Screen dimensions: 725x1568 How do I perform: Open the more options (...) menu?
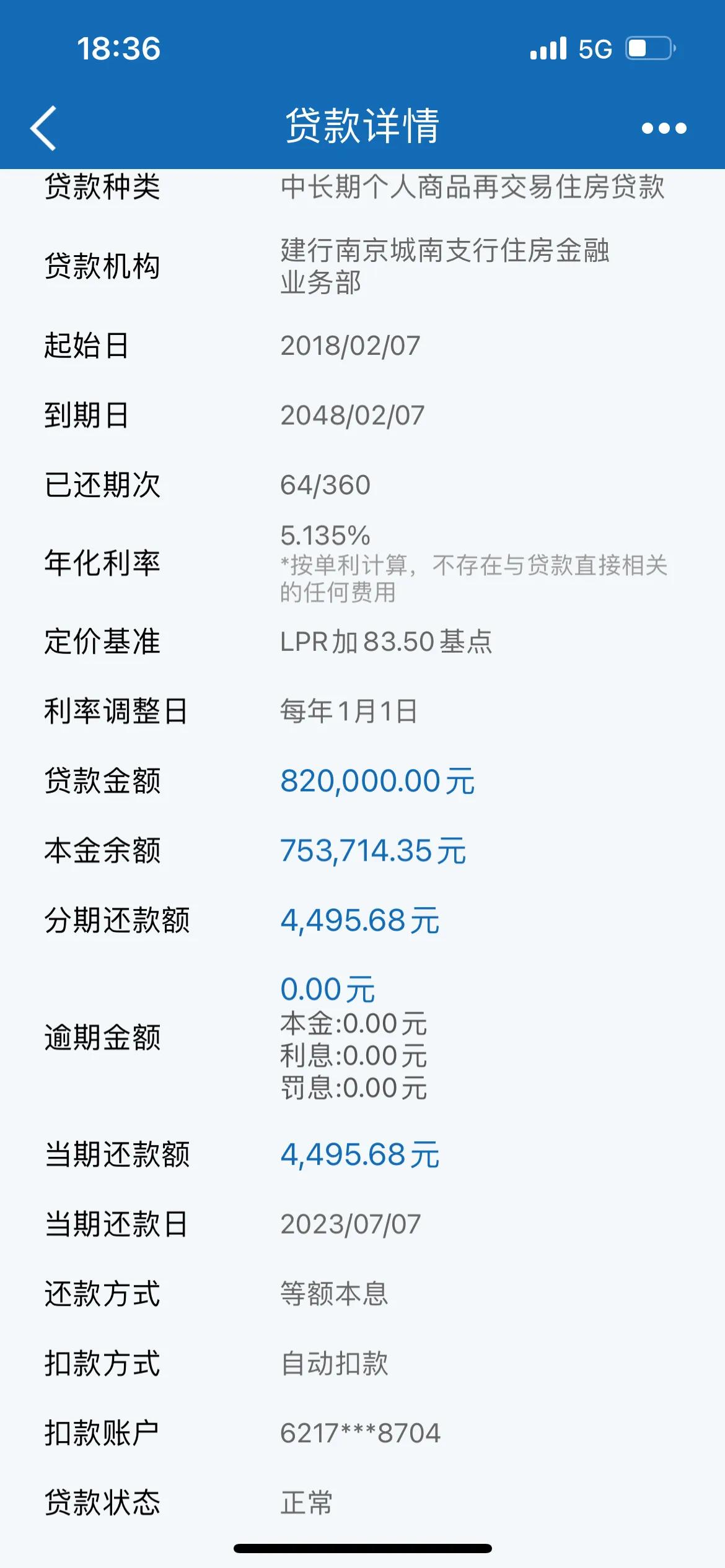[664, 128]
